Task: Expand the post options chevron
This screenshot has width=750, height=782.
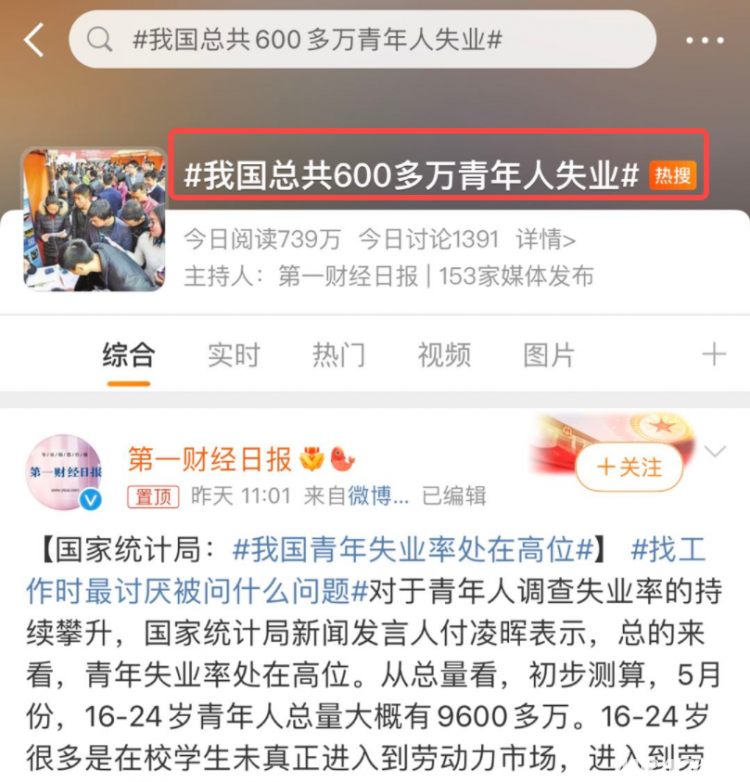Action: point(714,453)
